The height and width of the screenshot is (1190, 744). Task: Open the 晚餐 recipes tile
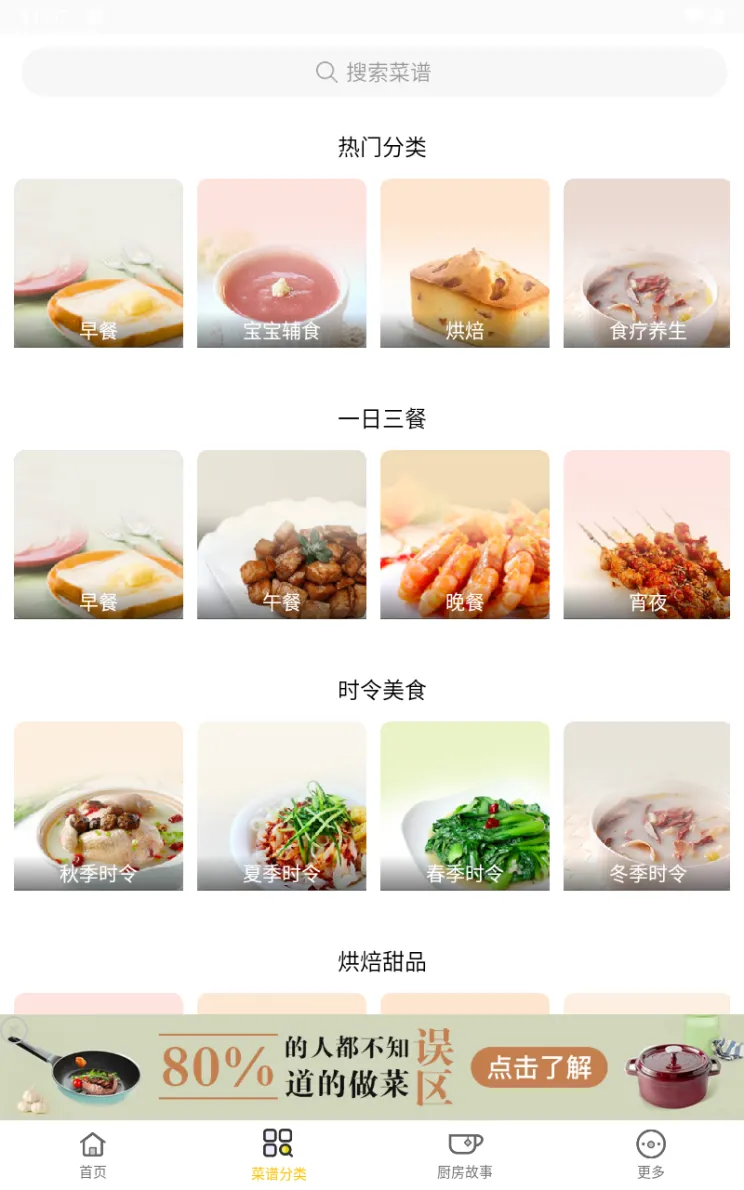[x=464, y=534]
